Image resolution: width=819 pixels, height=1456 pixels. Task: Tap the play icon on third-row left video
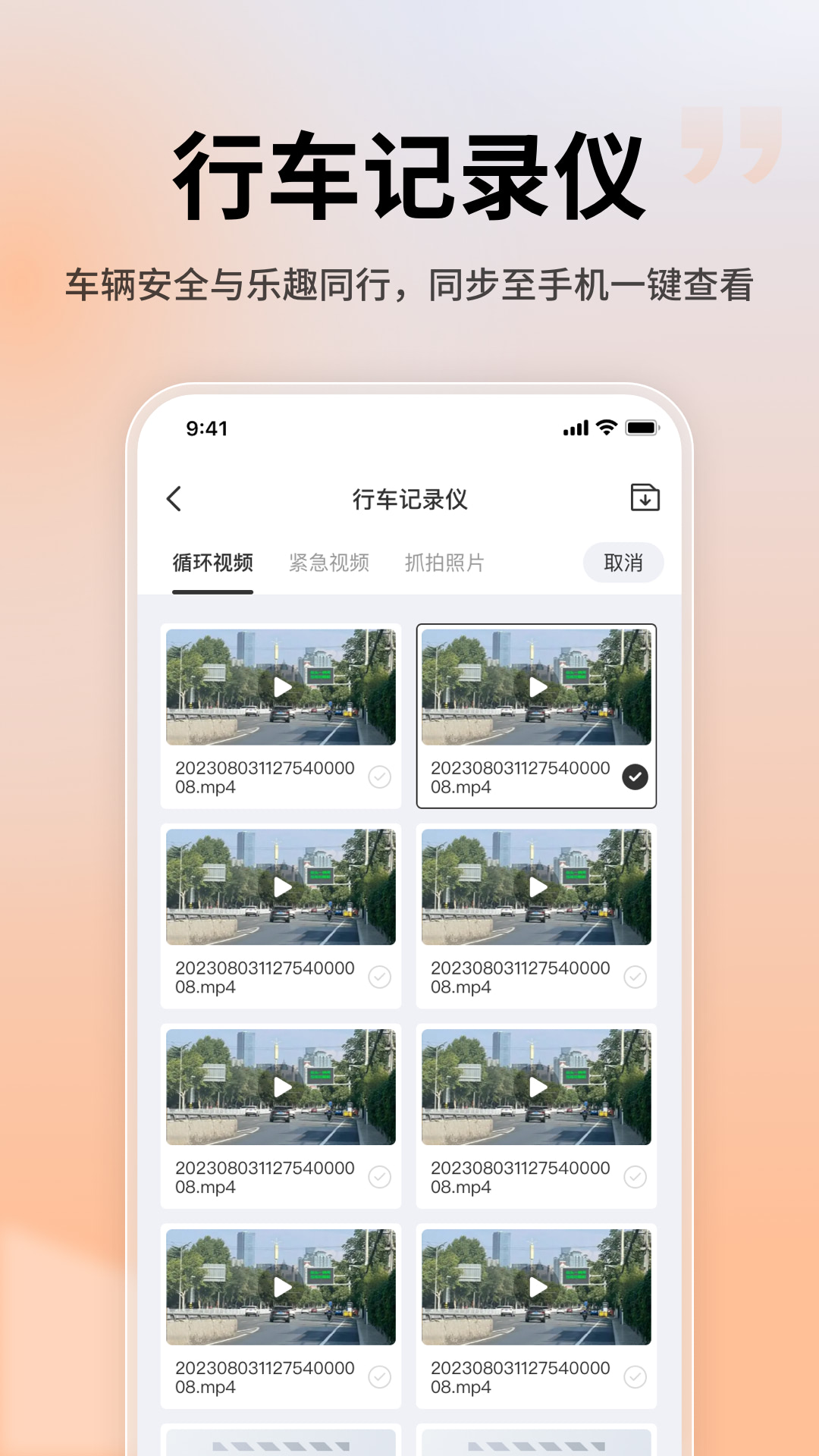(281, 1088)
